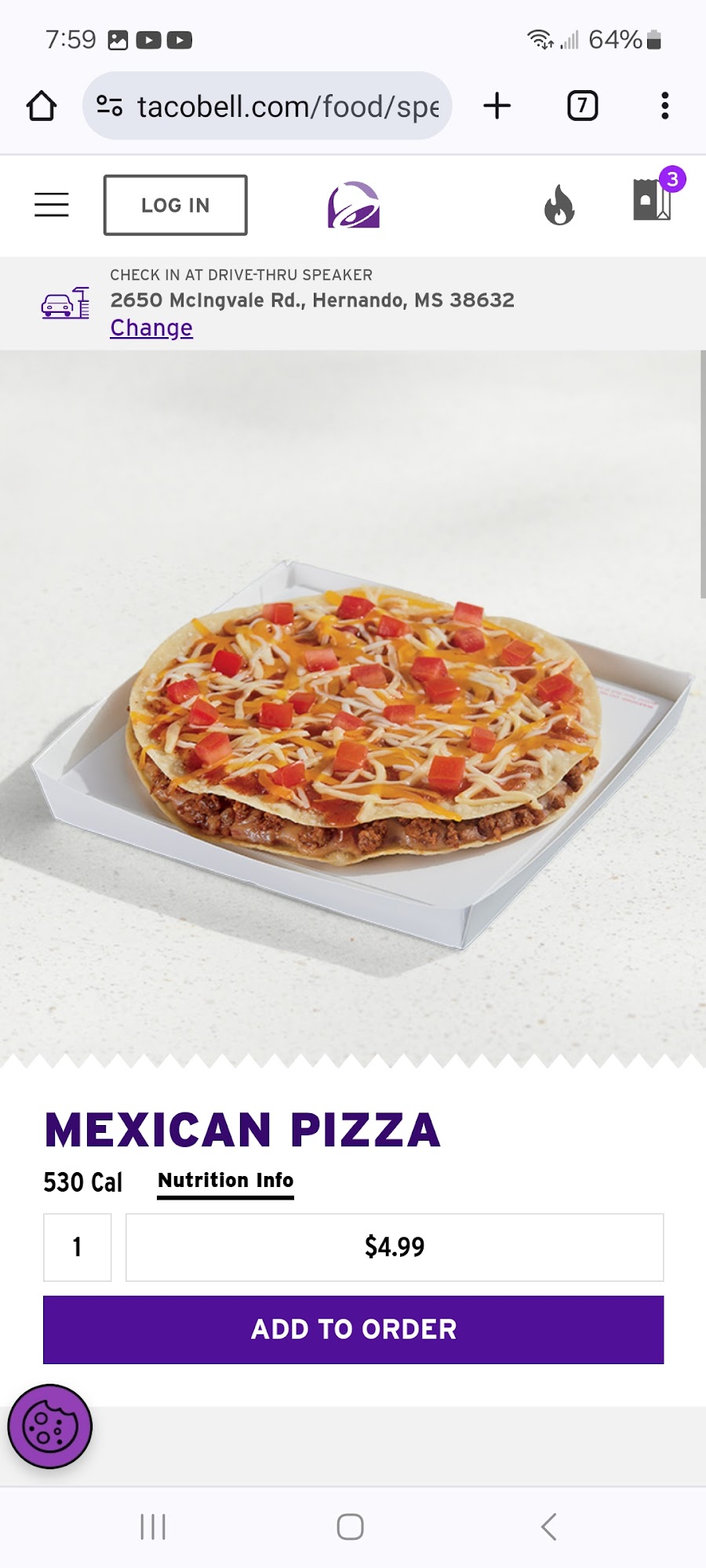The height and width of the screenshot is (1568, 706).
Task: Open Nutrition Info for Mexican Pizza
Action: coord(226,1181)
